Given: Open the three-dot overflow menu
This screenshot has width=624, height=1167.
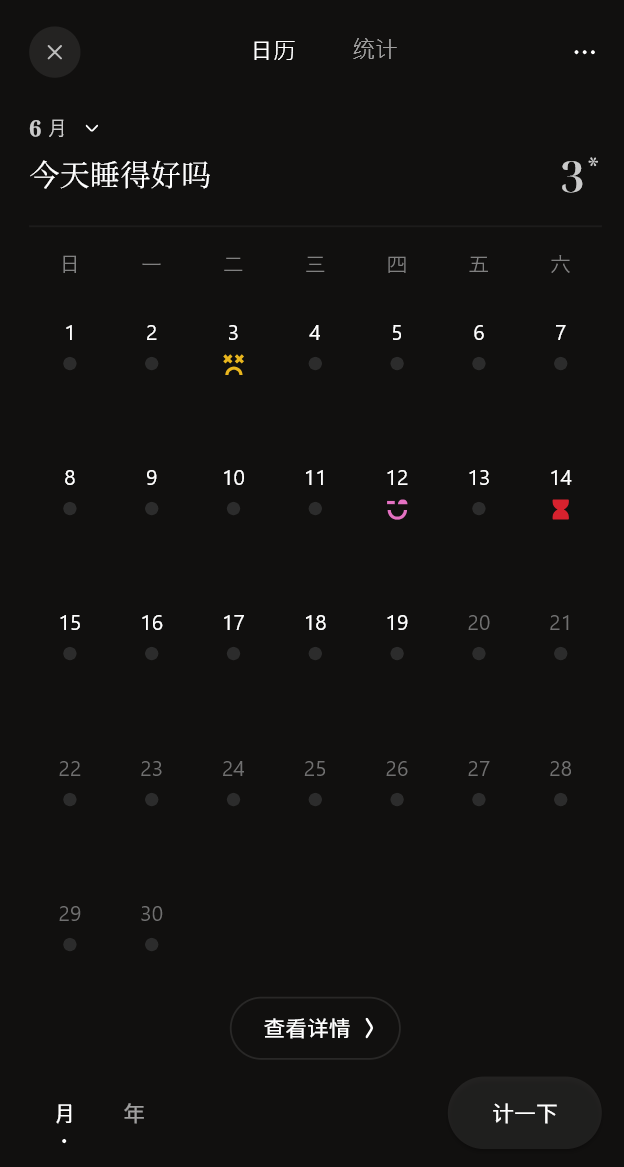Looking at the screenshot, I should pyautogui.click(x=585, y=52).
